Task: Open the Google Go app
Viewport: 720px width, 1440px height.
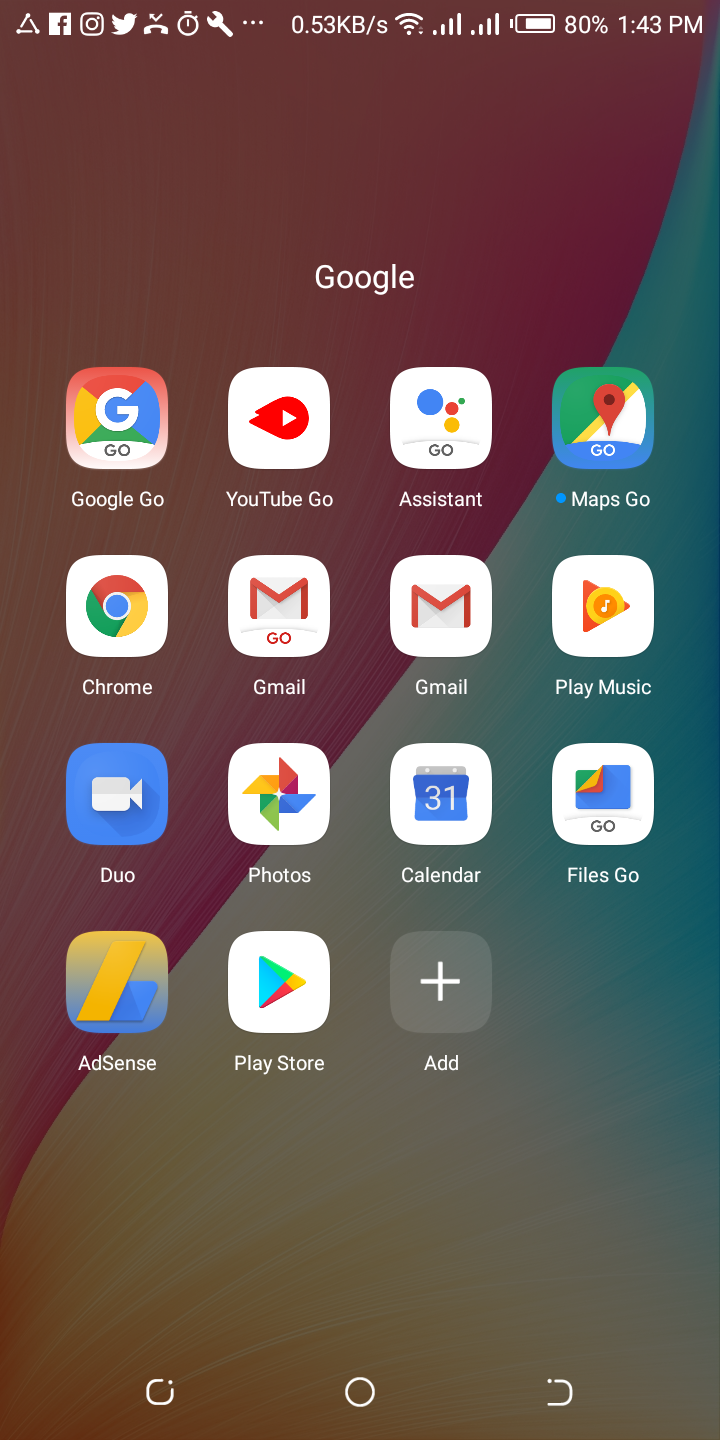Action: (116, 418)
